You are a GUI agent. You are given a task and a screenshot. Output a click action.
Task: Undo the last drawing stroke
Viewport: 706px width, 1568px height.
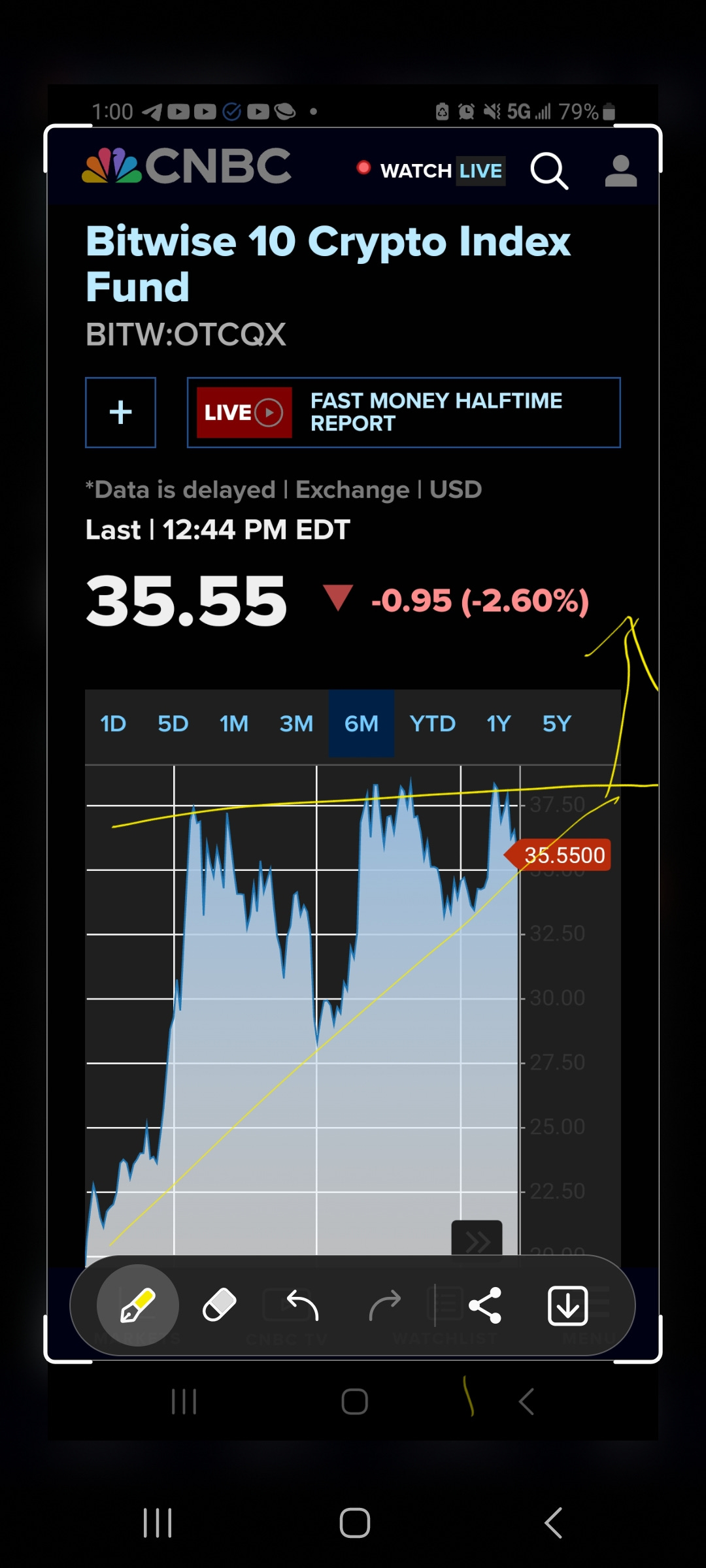302,1305
